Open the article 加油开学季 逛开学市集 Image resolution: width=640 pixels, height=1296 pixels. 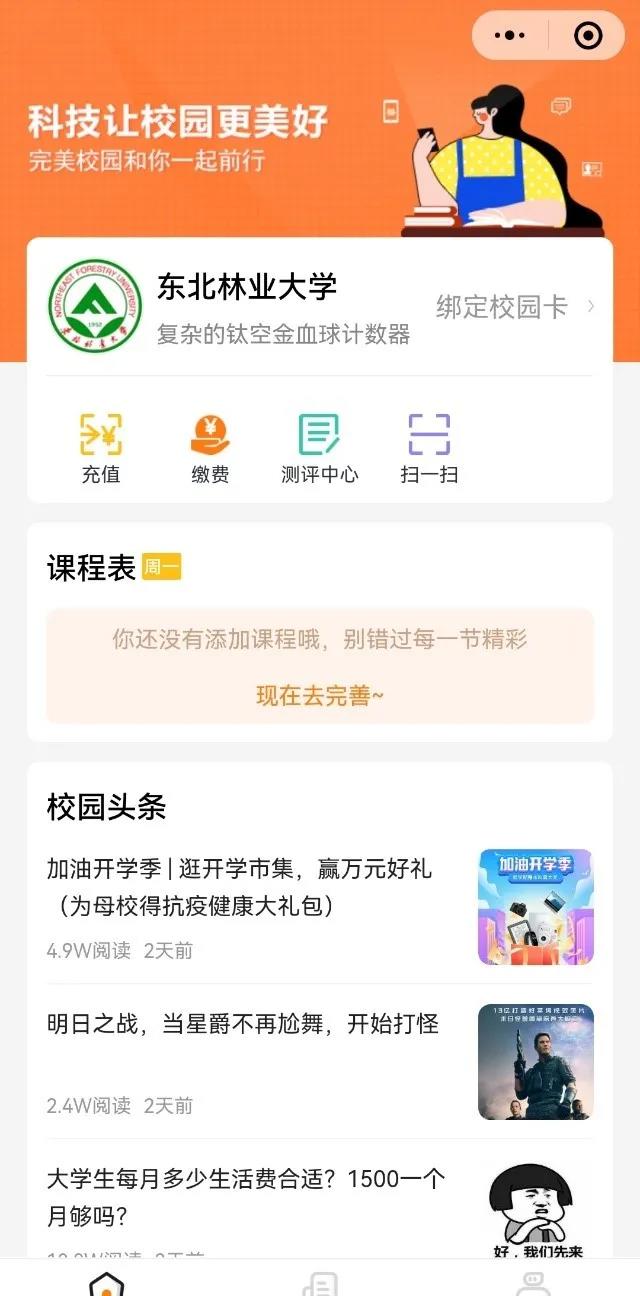(240, 886)
